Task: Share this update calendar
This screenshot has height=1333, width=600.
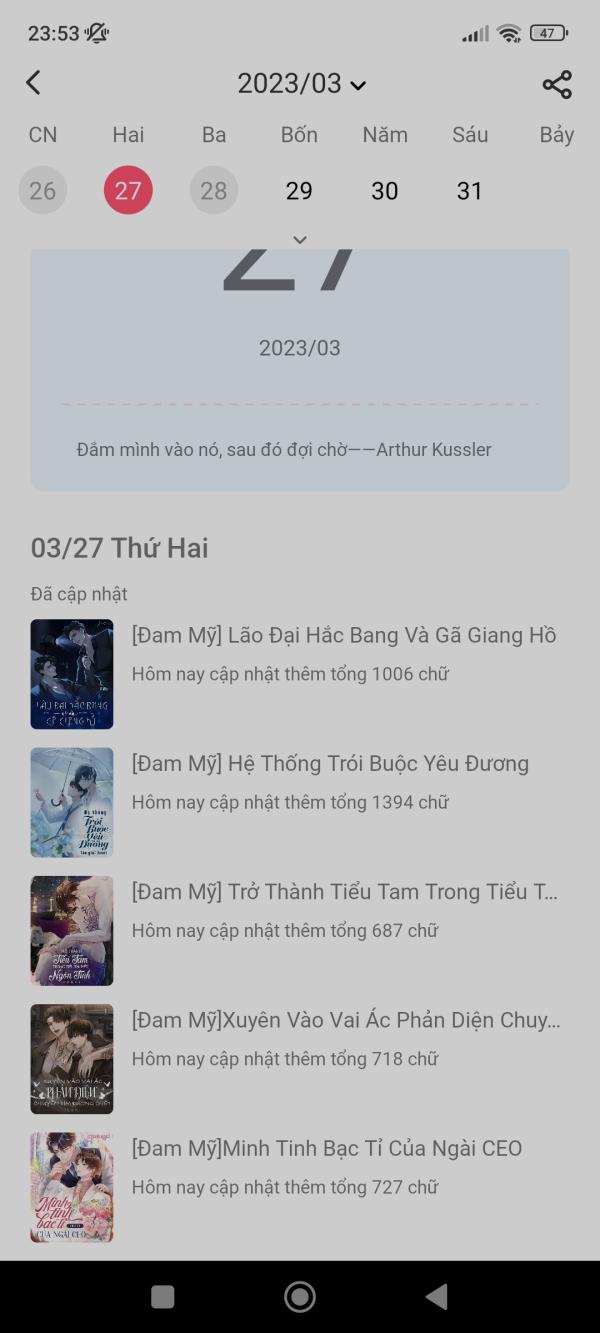Action: tap(557, 84)
